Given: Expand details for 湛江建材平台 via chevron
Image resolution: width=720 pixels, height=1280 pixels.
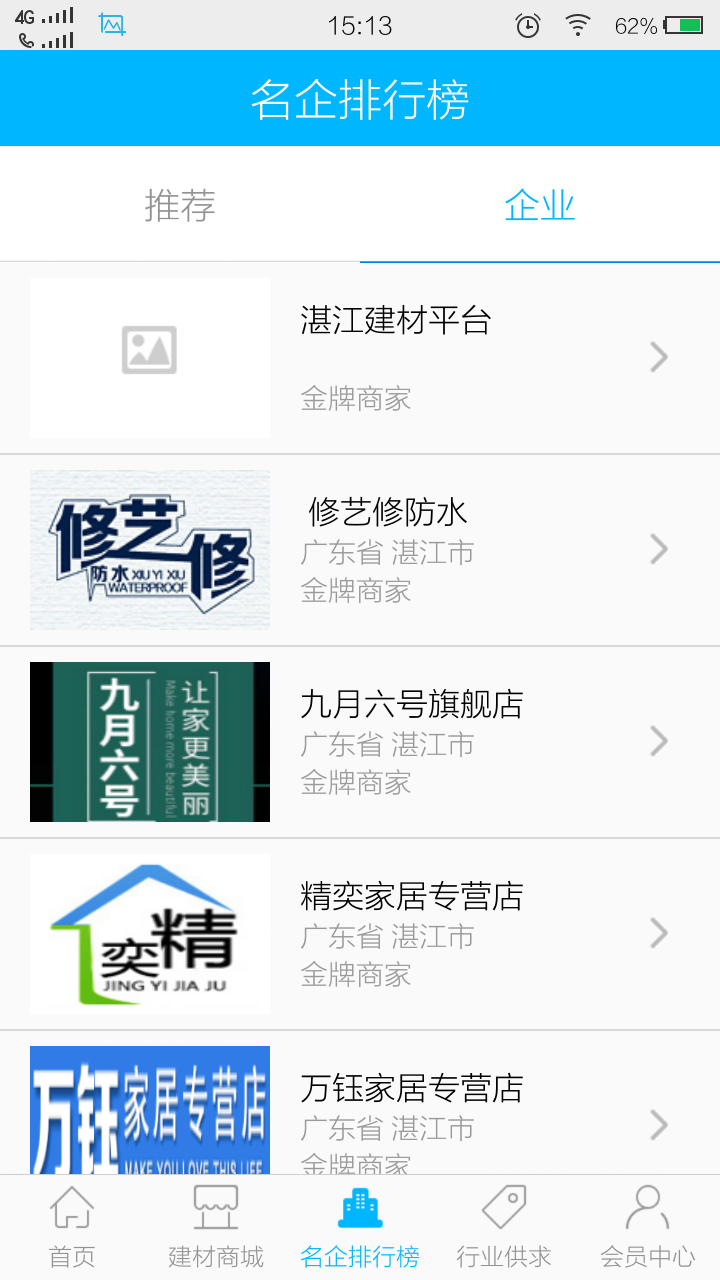Looking at the screenshot, I should pyautogui.click(x=659, y=357).
